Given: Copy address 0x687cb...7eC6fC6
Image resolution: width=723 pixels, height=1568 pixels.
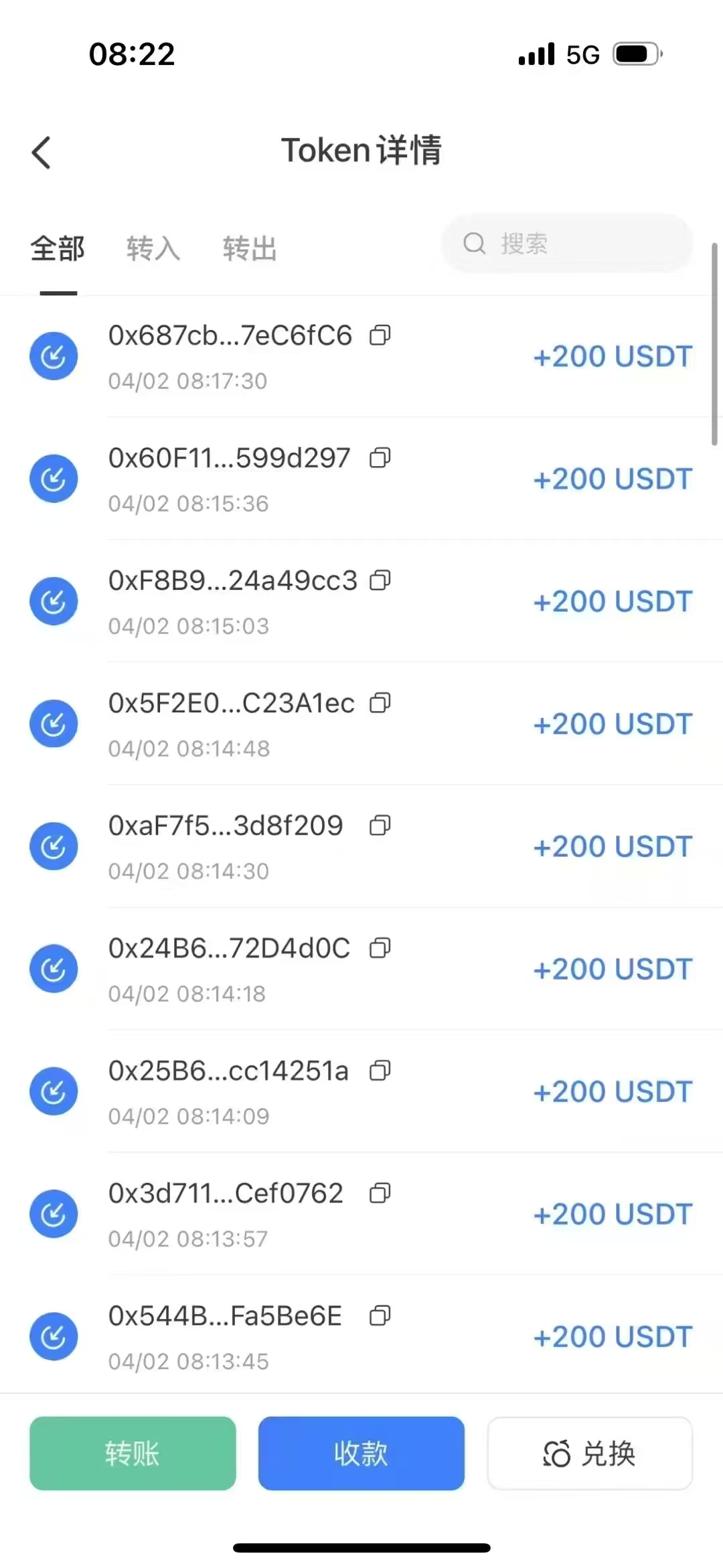Looking at the screenshot, I should (x=380, y=335).
